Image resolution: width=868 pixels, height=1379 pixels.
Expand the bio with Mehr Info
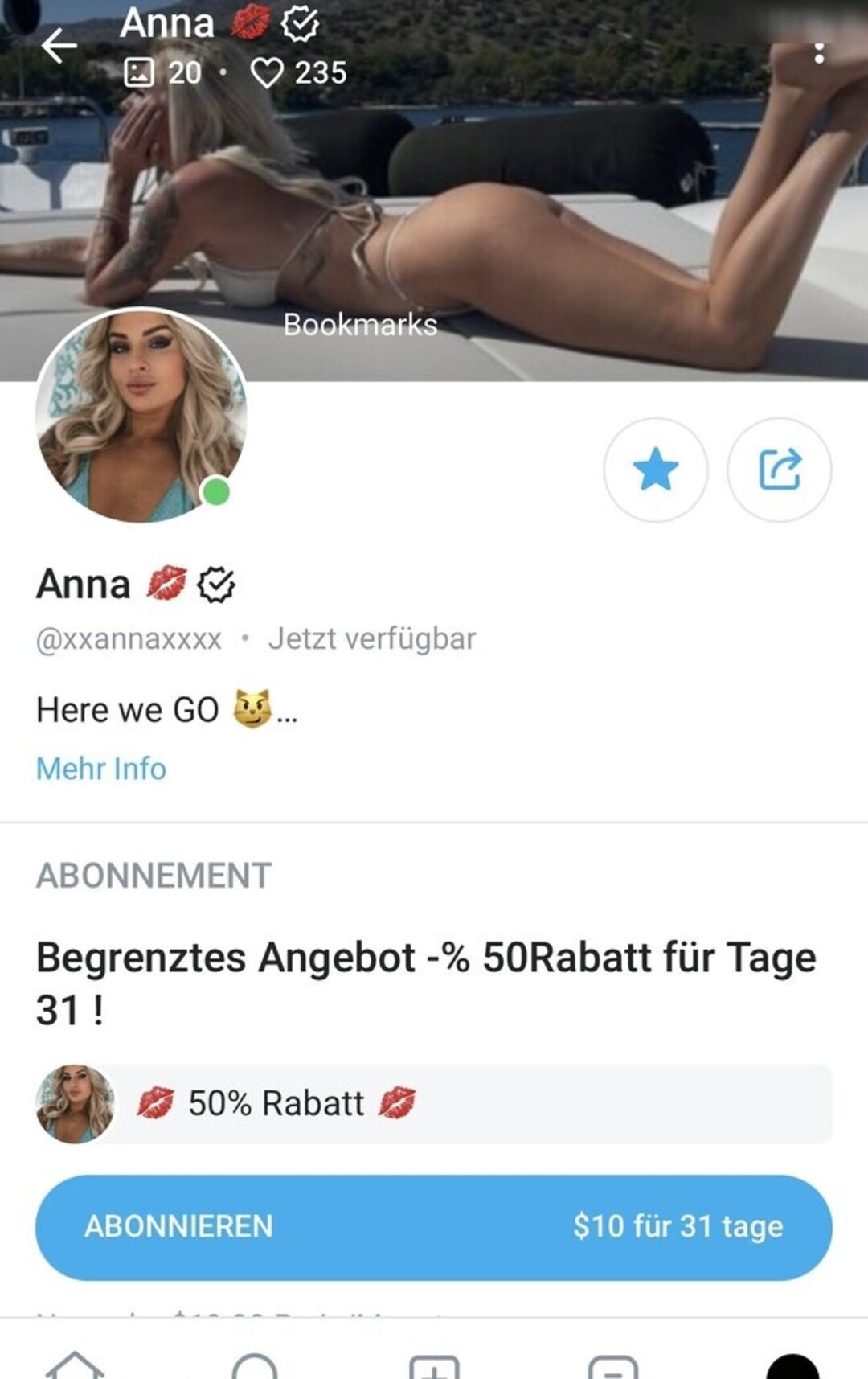click(x=101, y=769)
